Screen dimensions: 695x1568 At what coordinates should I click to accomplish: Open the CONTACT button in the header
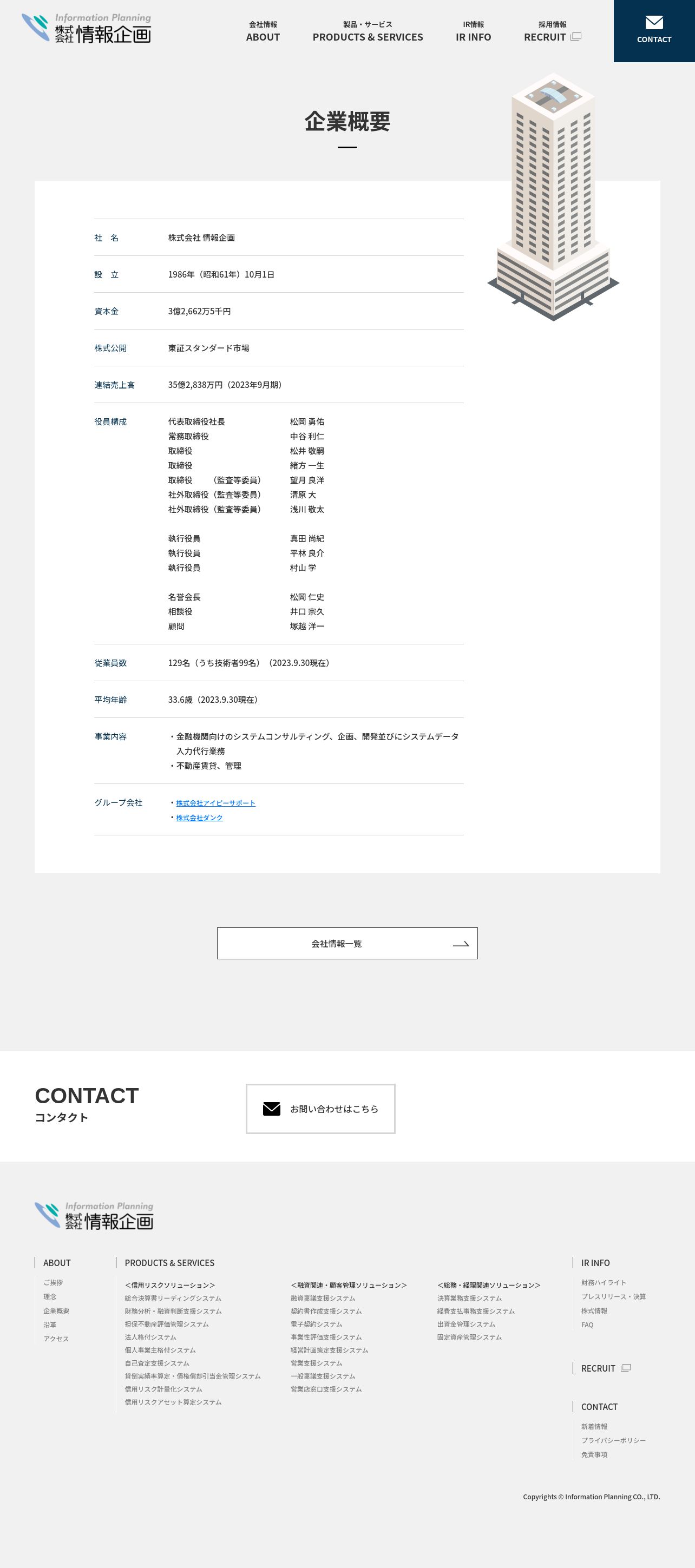click(653, 30)
